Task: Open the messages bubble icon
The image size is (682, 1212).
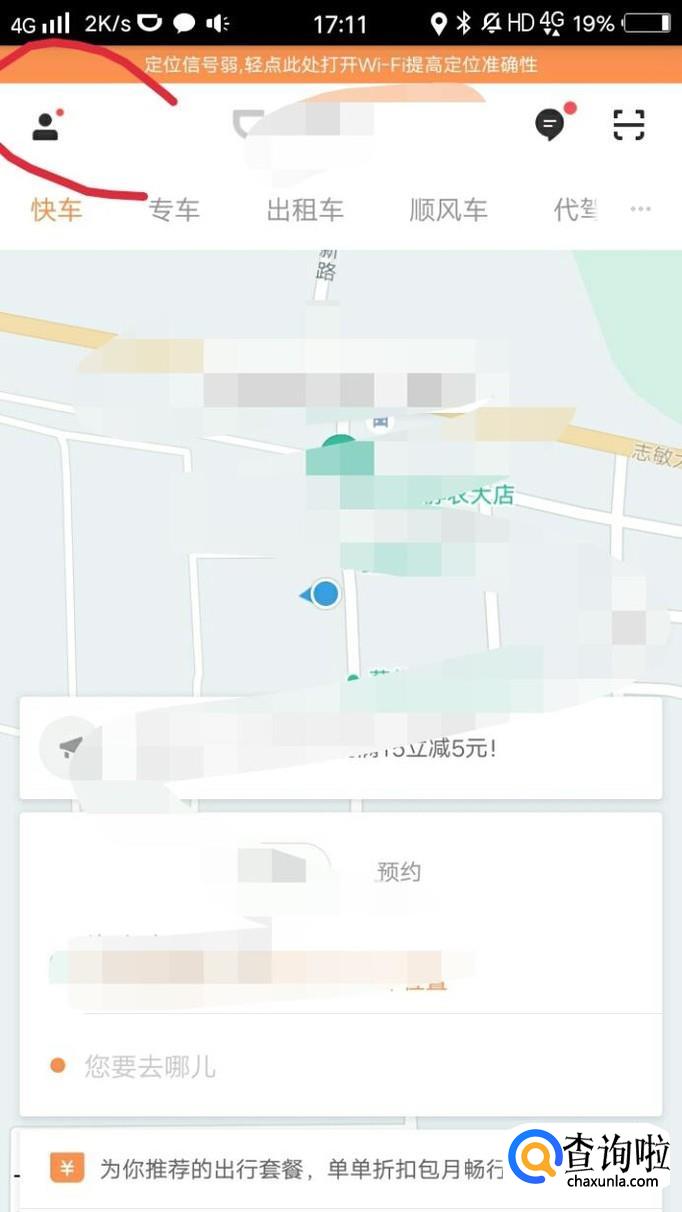Action: point(549,125)
